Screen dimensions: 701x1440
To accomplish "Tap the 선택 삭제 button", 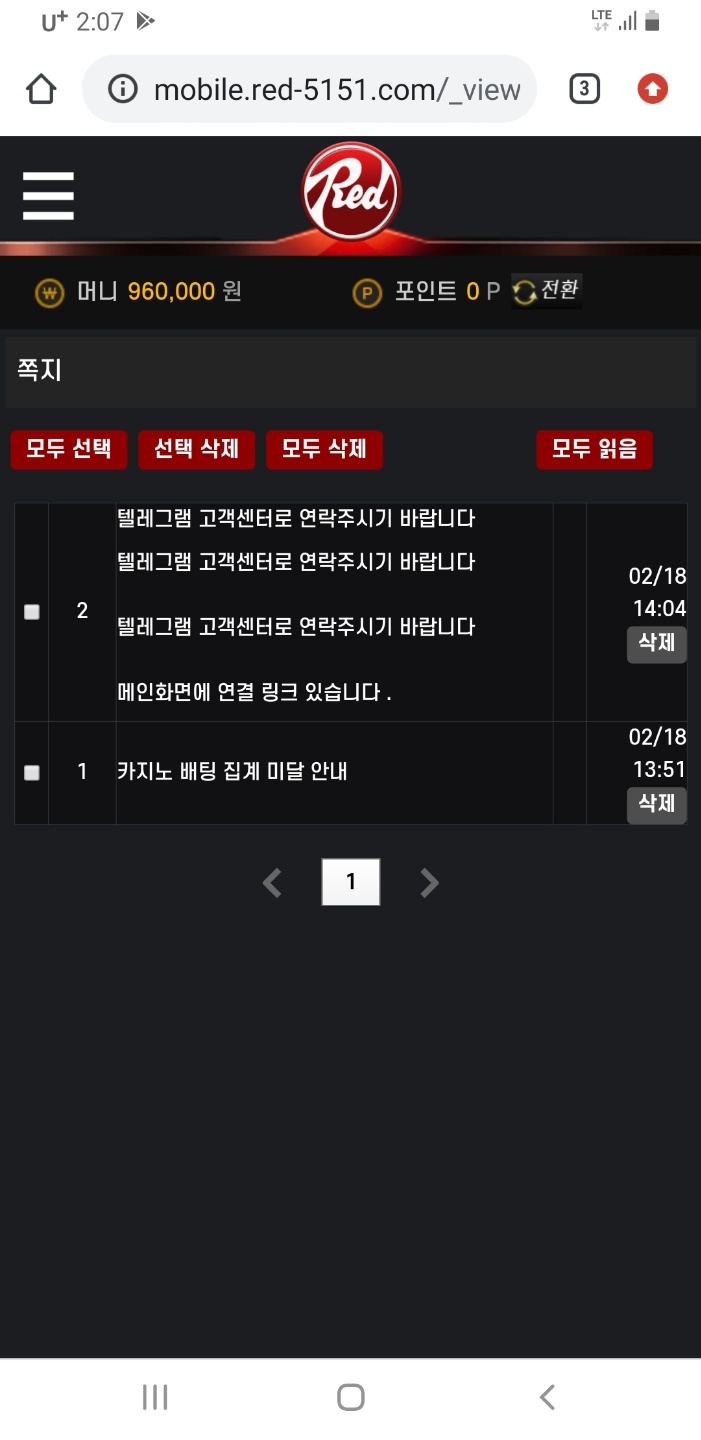I will [x=196, y=449].
